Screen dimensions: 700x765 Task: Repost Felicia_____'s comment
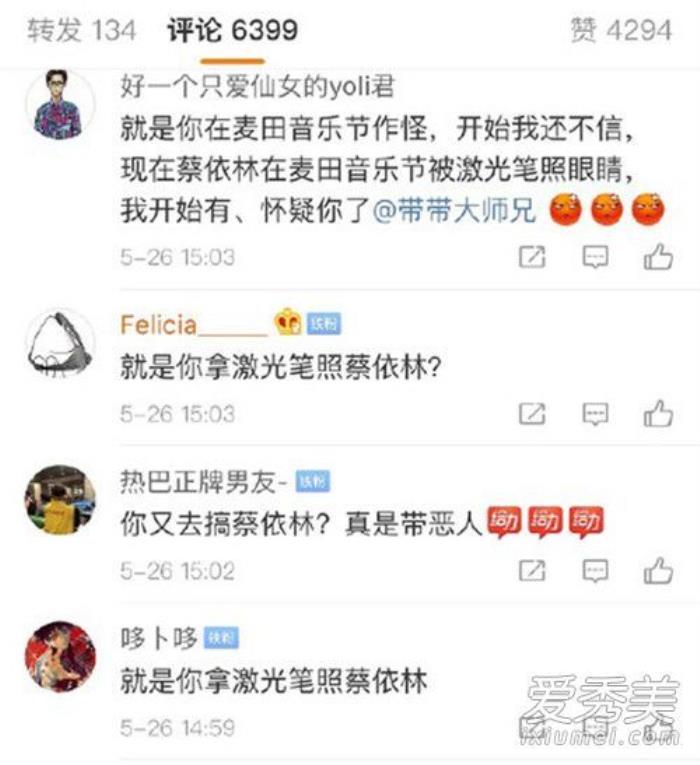pos(533,414)
